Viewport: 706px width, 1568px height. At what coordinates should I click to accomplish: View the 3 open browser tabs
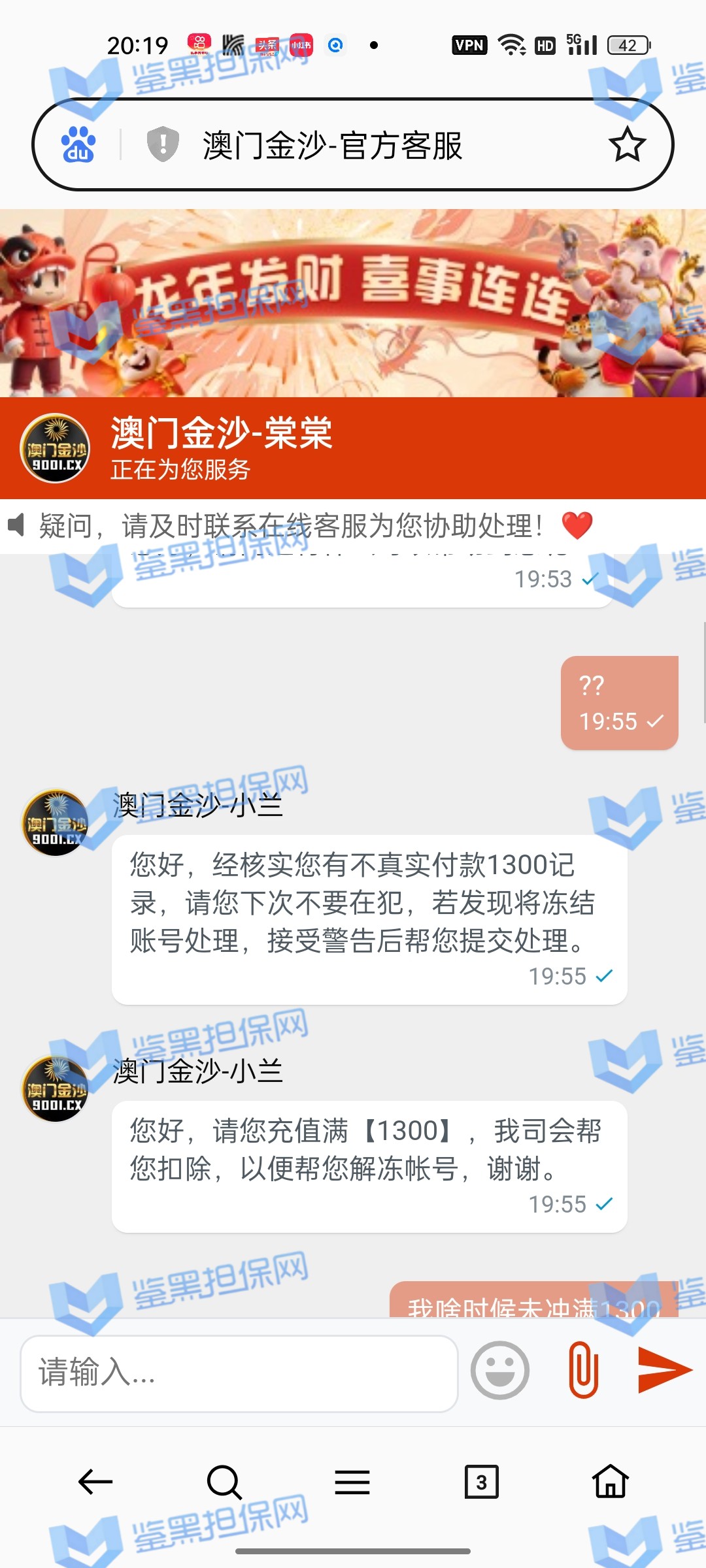(481, 1482)
